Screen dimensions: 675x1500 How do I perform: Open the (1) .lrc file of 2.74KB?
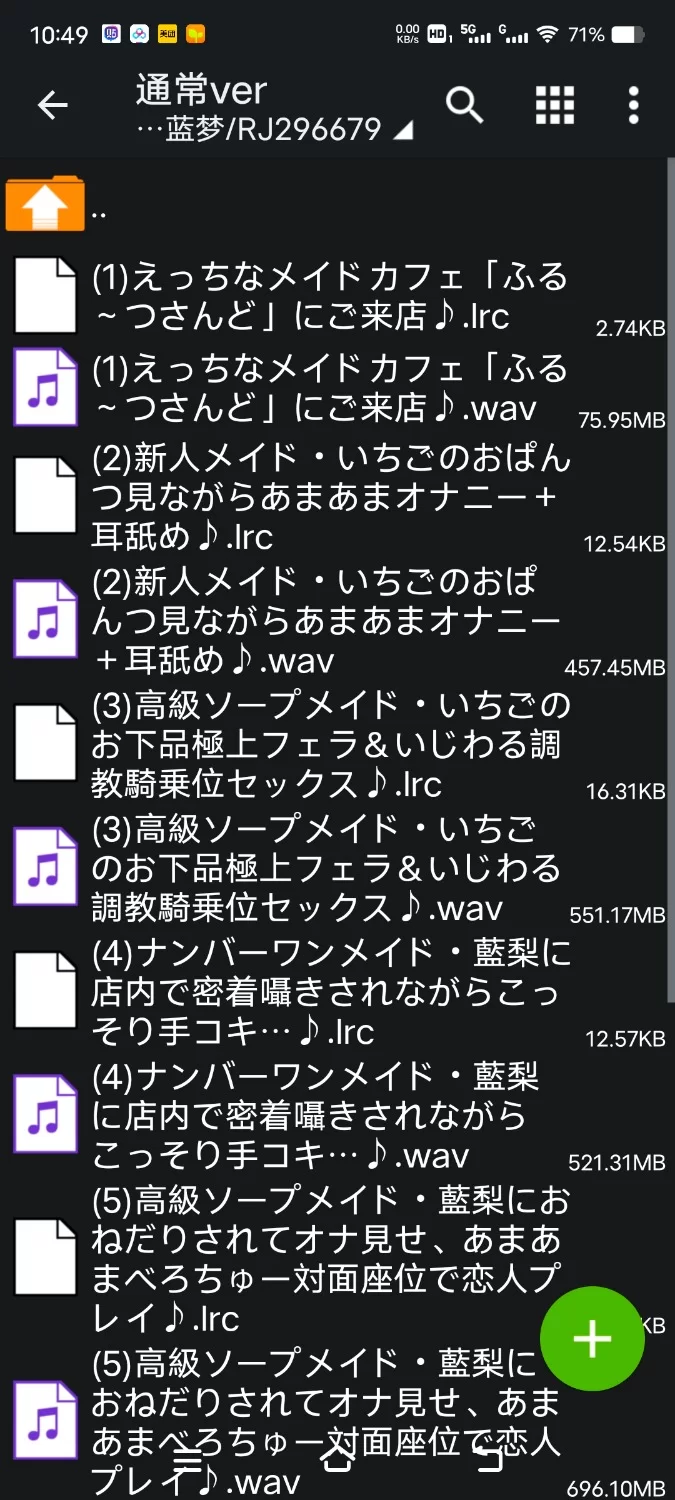[x=330, y=296]
